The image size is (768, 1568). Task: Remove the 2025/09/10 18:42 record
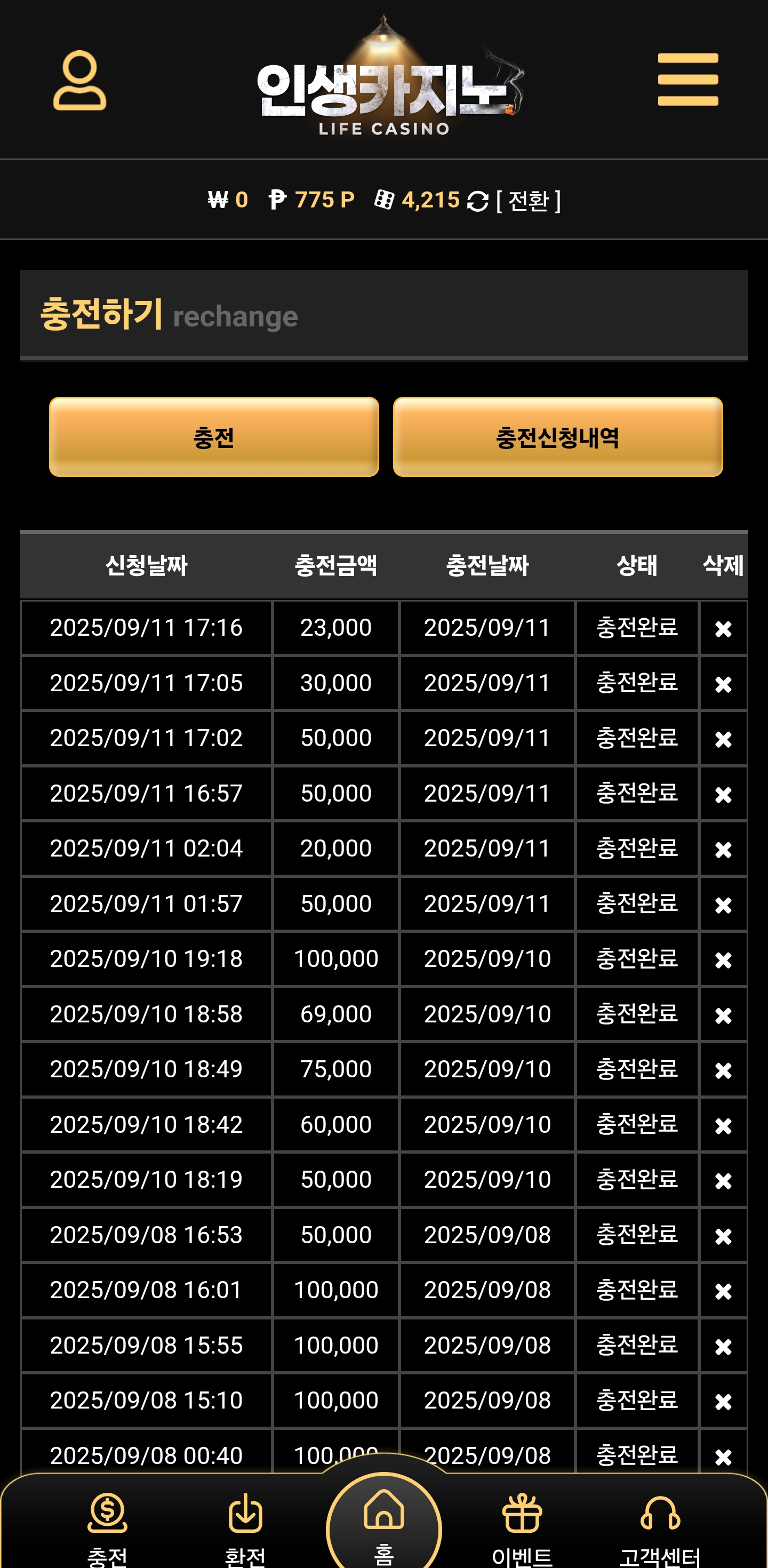(x=723, y=1125)
